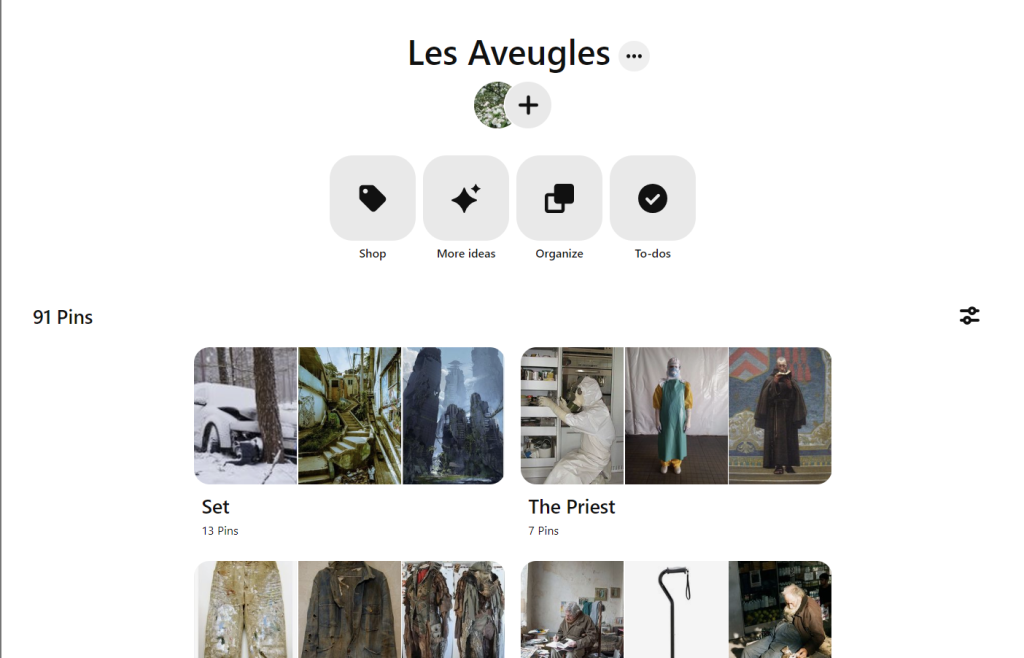This screenshot has width=1024, height=658.
Task: Open the board owner's profile avatar
Action: 491,105
